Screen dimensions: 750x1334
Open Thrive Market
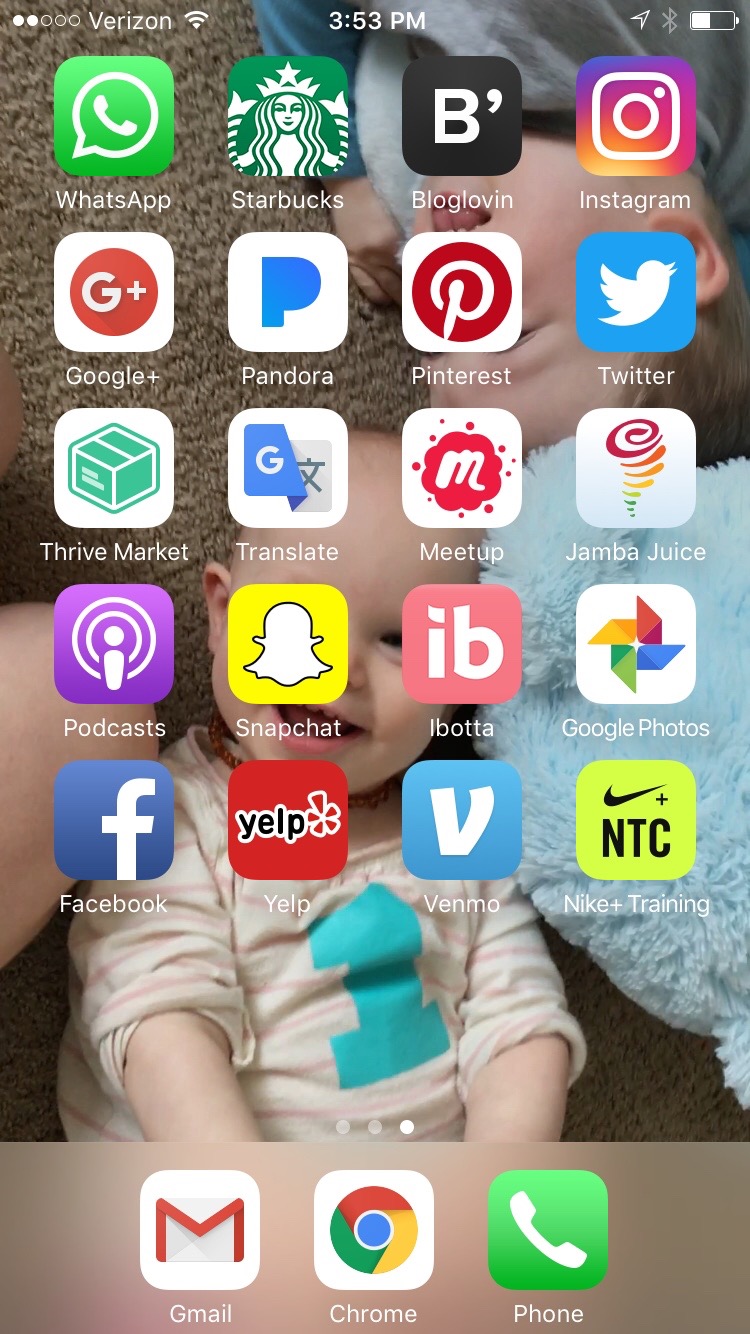[114, 468]
